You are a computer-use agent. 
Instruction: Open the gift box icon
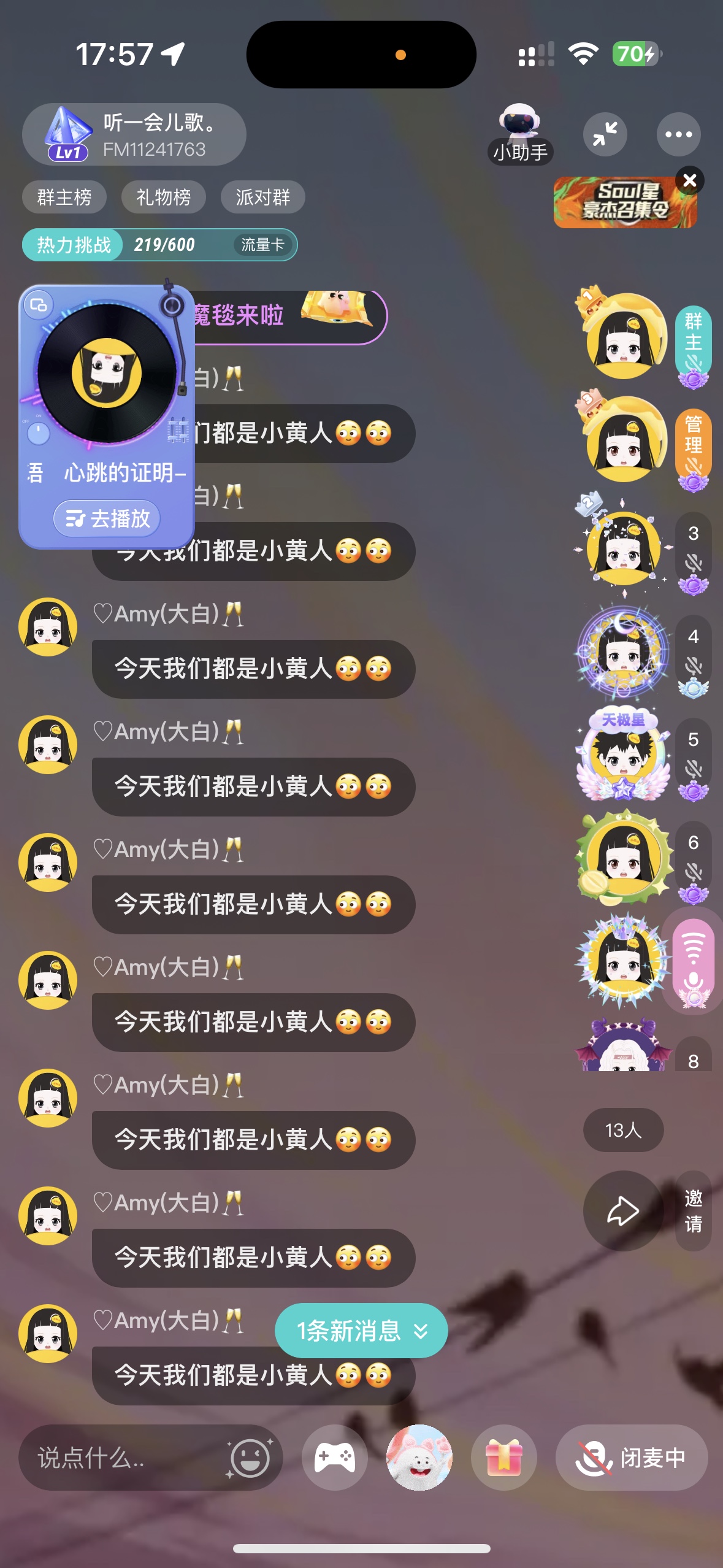click(503, 1458)
